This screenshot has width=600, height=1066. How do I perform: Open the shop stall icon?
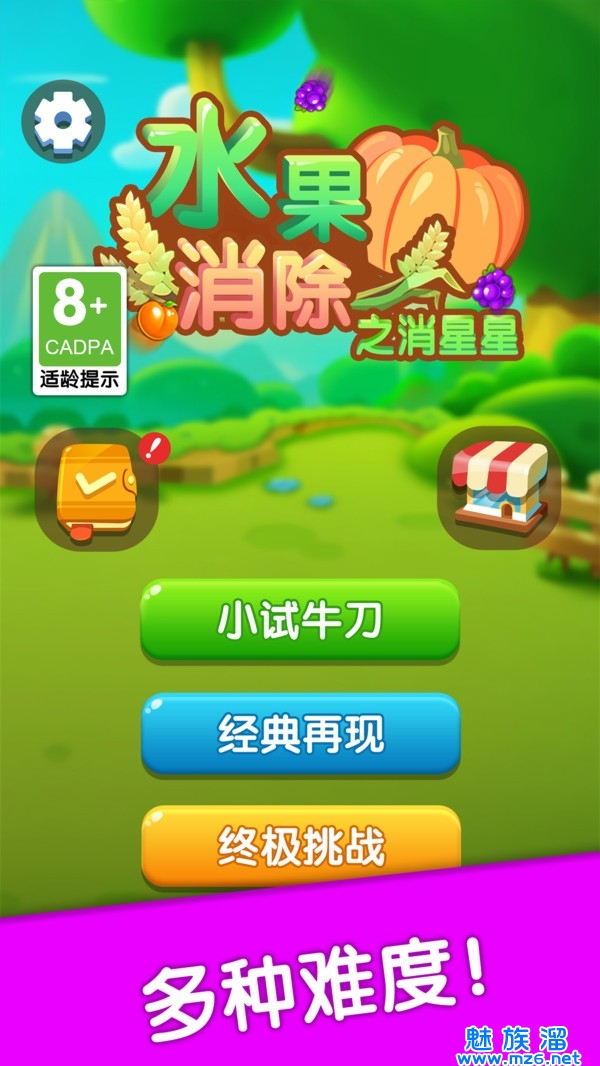(499, 486)
